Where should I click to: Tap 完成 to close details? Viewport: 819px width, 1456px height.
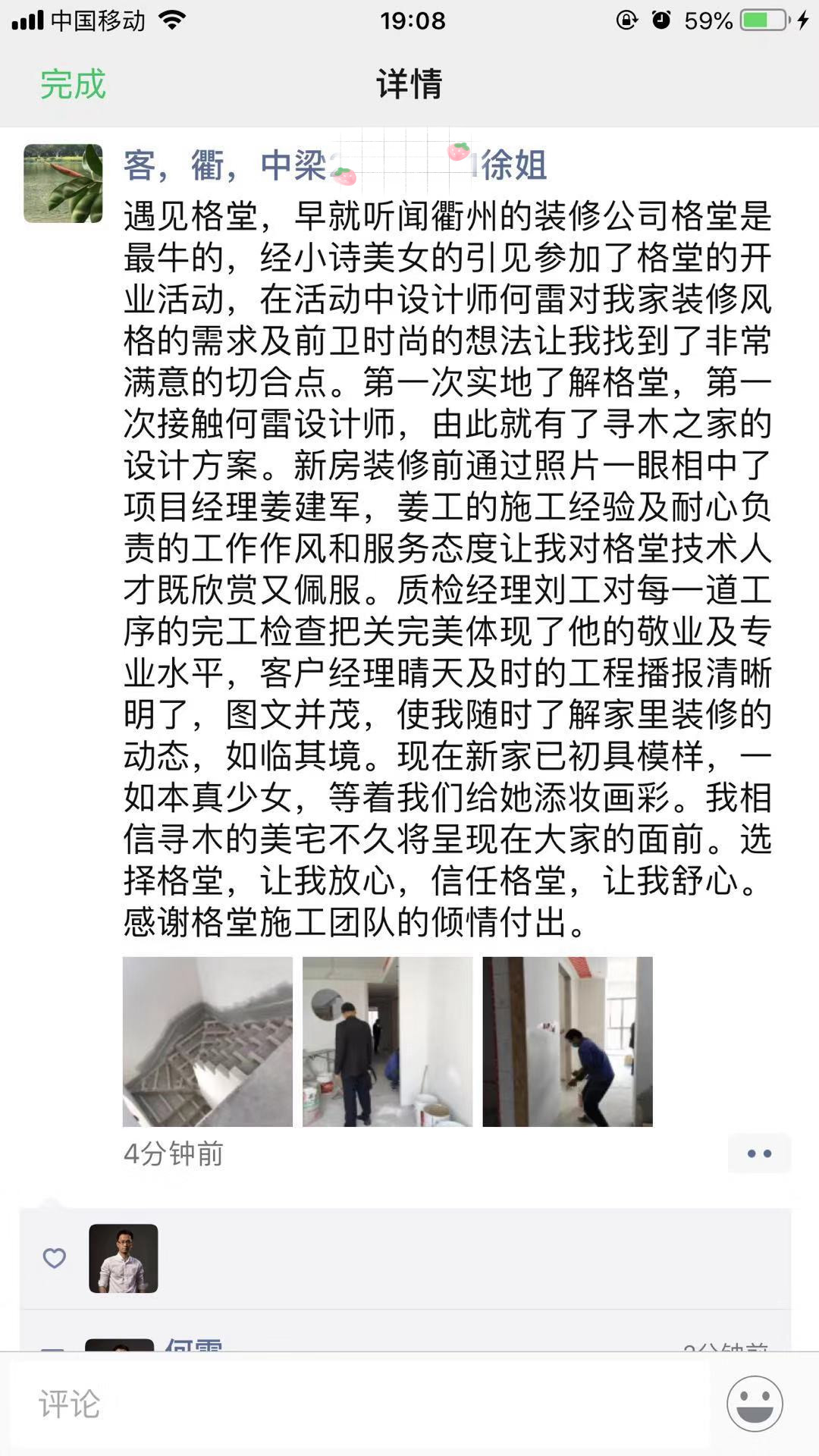pos(73,84)
